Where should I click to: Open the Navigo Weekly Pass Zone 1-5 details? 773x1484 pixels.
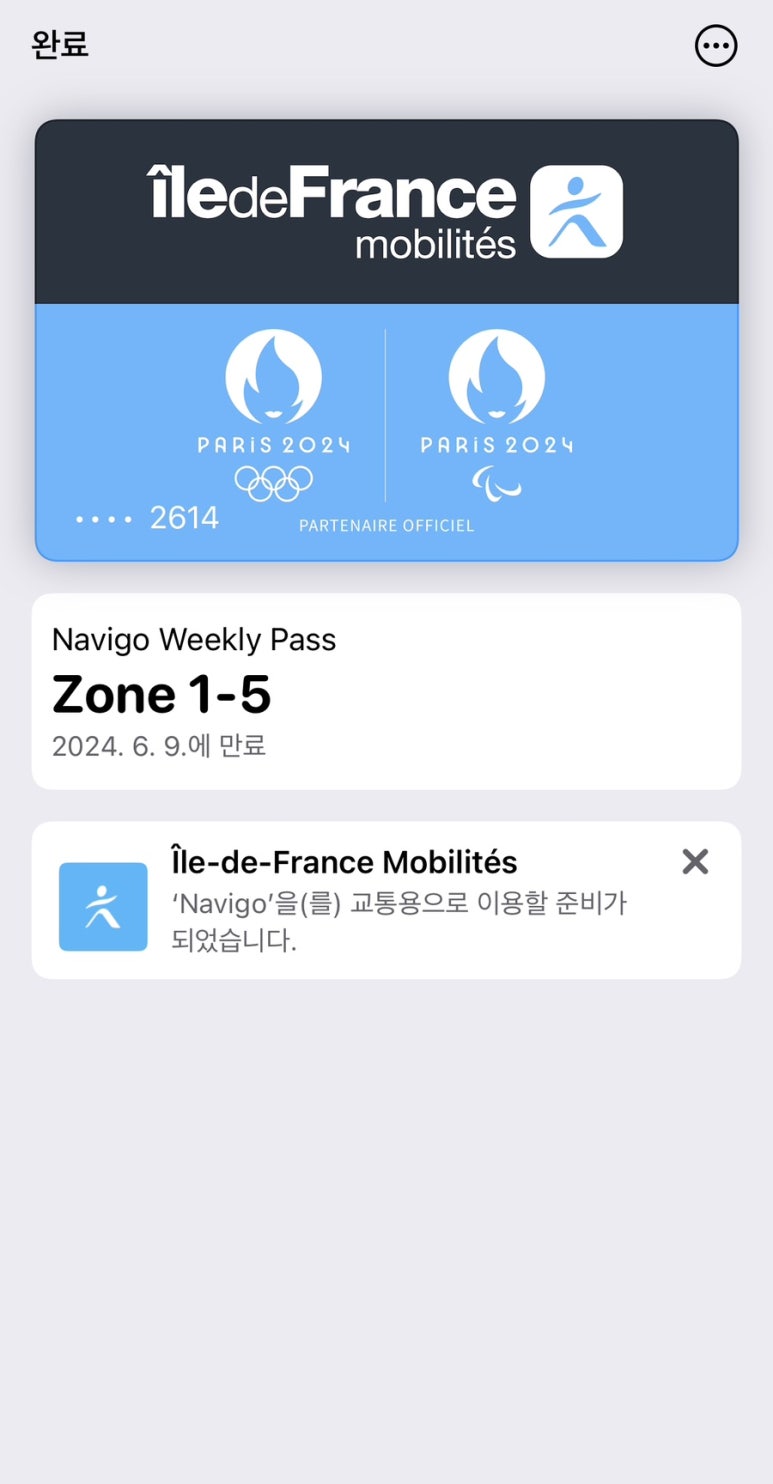click(x=386, y=692)
